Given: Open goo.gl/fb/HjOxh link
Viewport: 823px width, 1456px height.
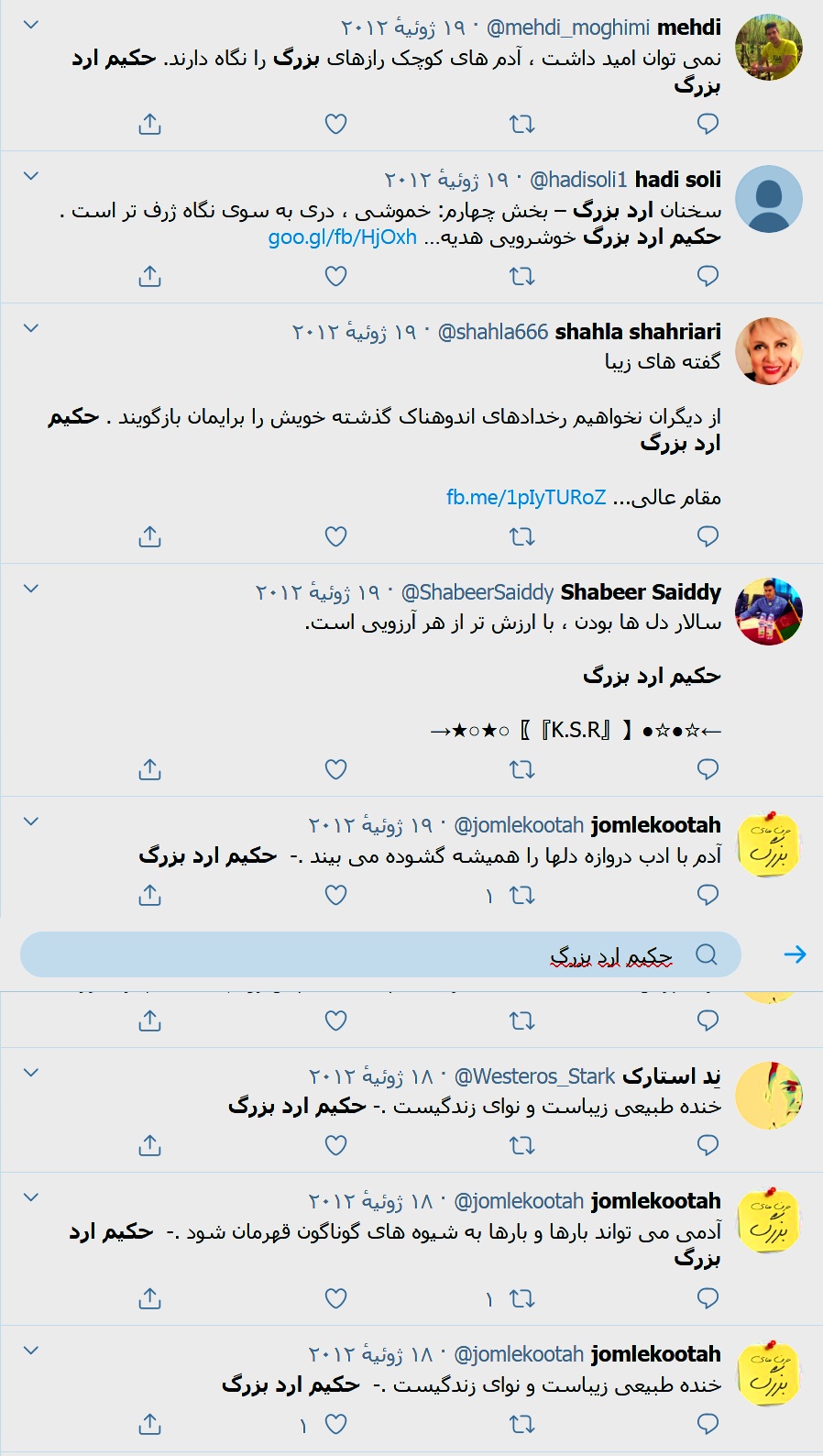Looking at the screenshot, I should tap(342, 237).
